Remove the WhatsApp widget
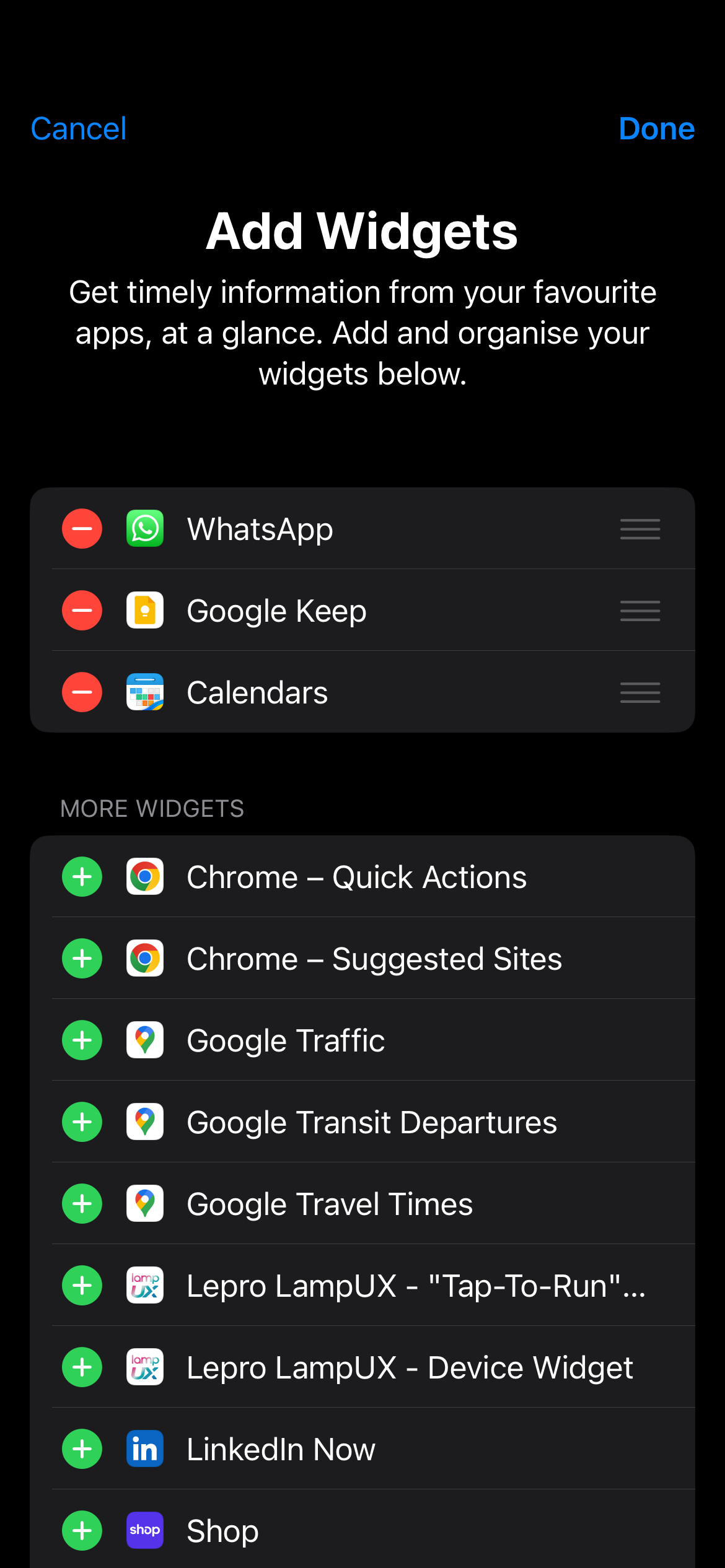Image resolution: width=725 pixels, height=1568 pixels. pyautogui.click(x=82, y=529)
